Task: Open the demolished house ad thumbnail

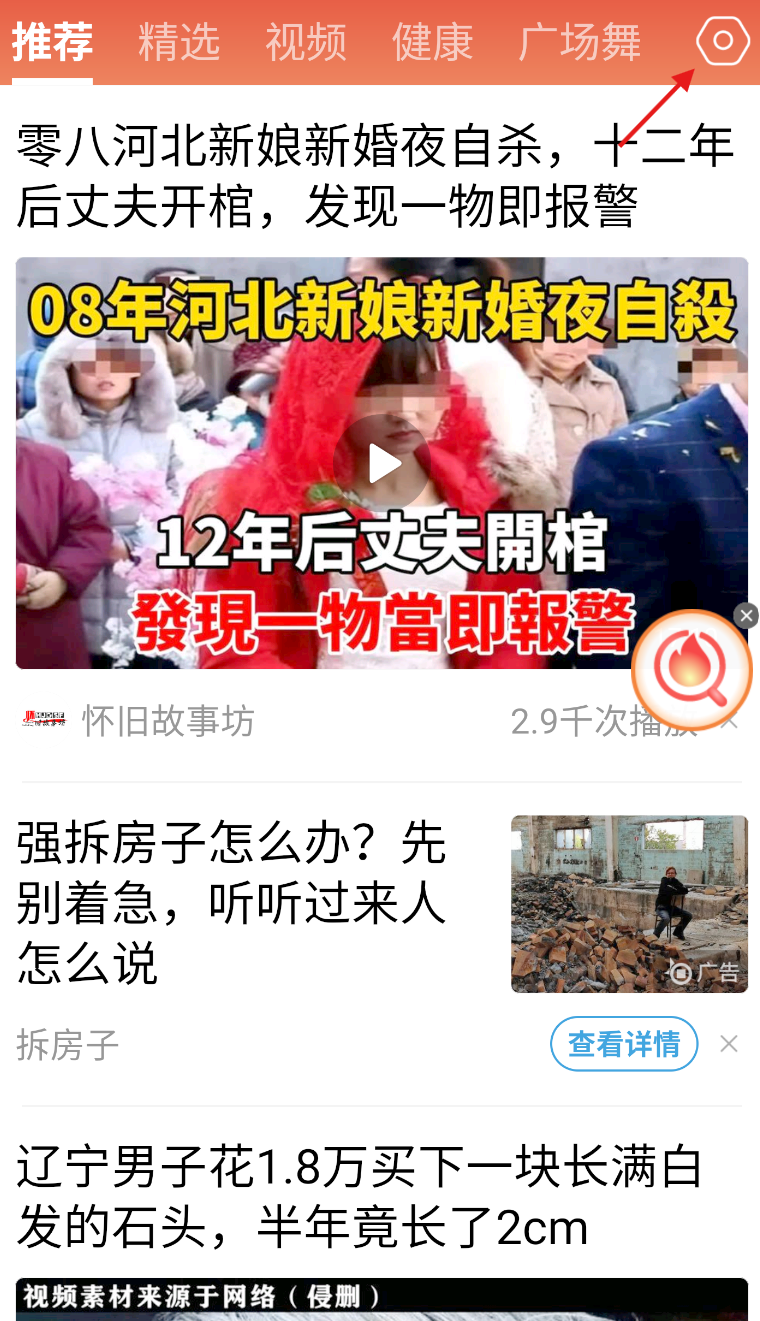Action: [x=629, y=903]
